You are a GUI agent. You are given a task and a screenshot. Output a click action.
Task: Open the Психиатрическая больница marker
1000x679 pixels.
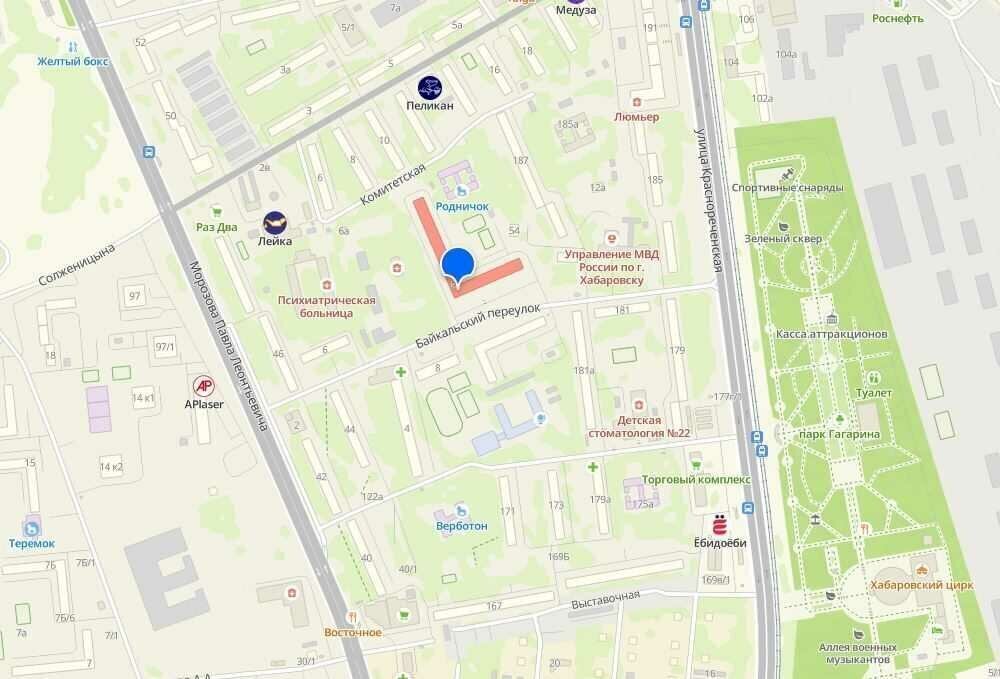coord(398,267)
